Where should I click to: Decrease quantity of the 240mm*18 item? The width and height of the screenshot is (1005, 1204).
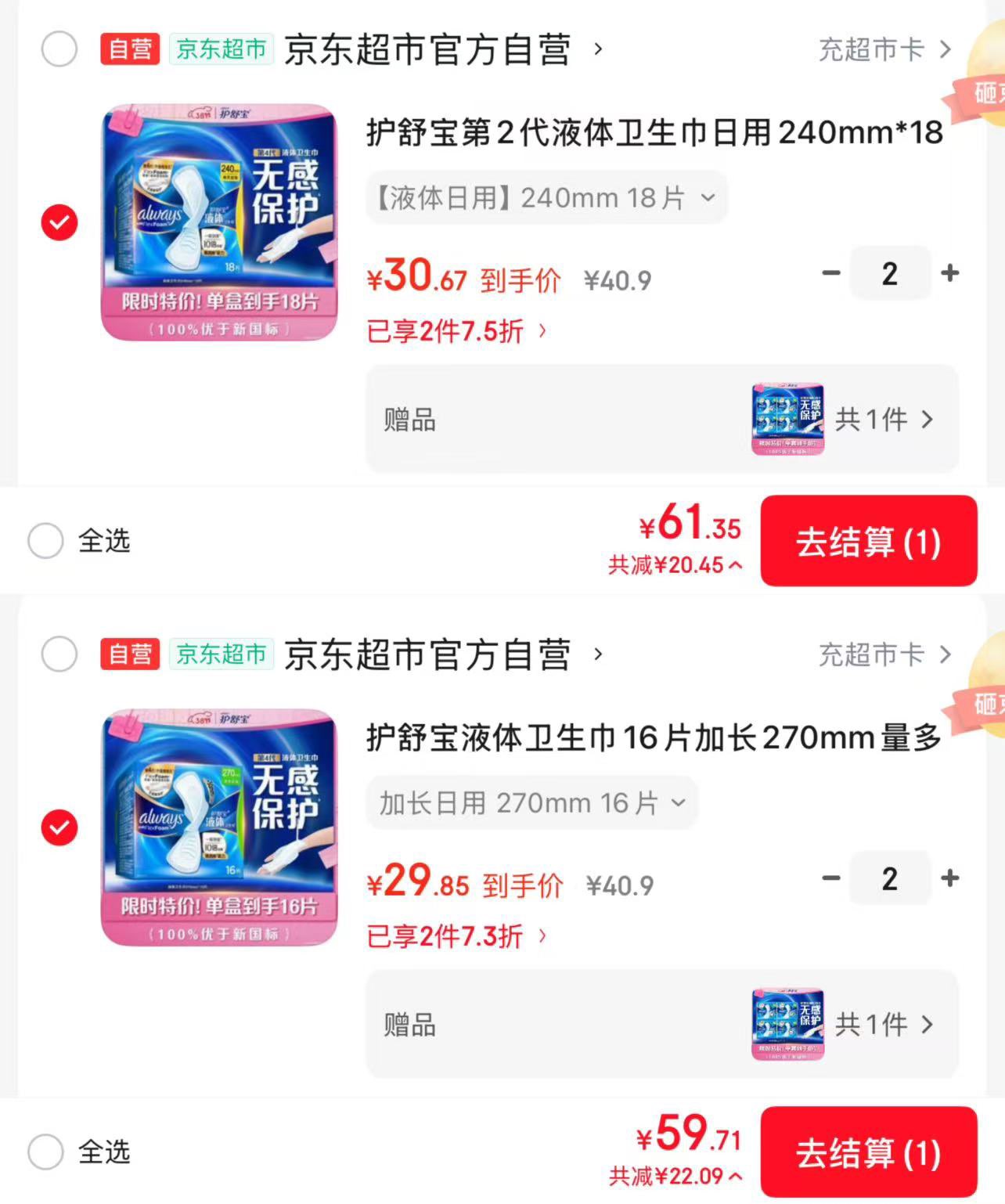click(831, 273)
